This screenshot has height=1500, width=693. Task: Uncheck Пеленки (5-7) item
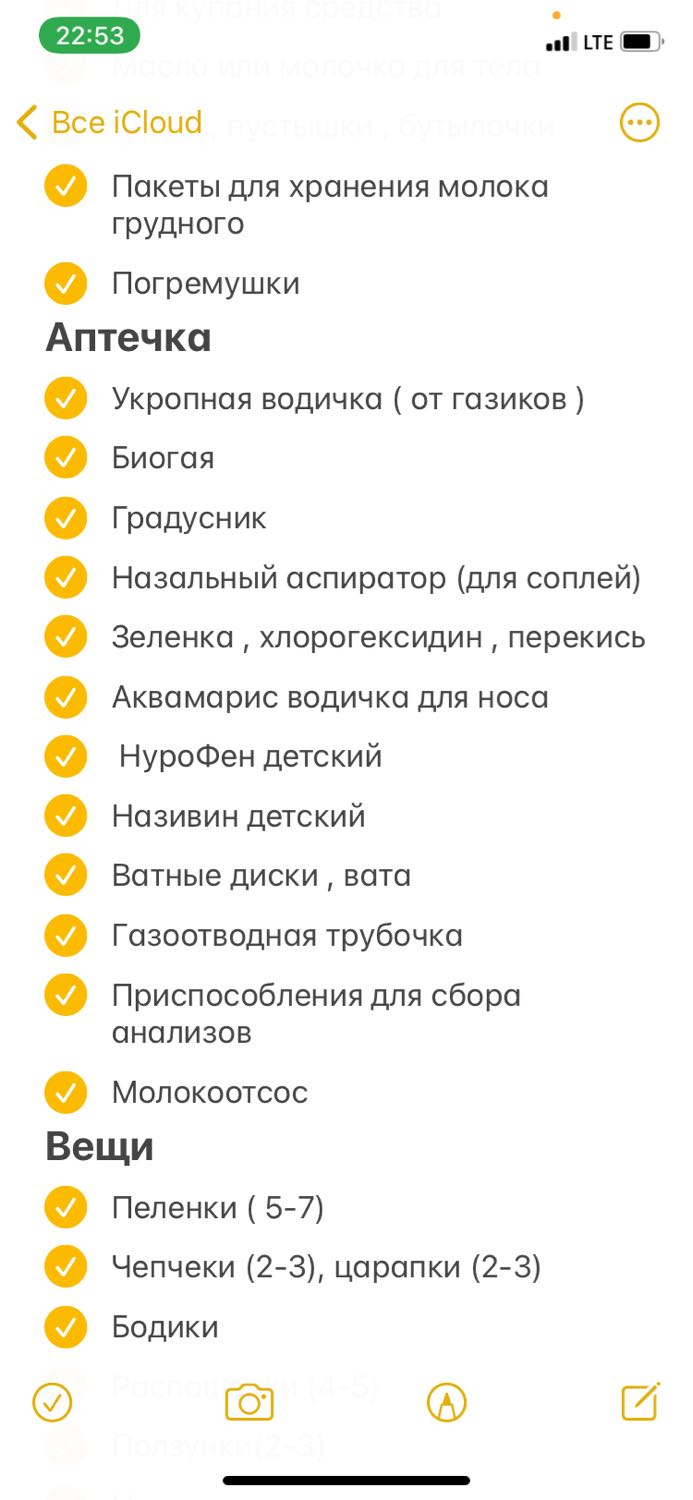click(x=66, y=1208)
